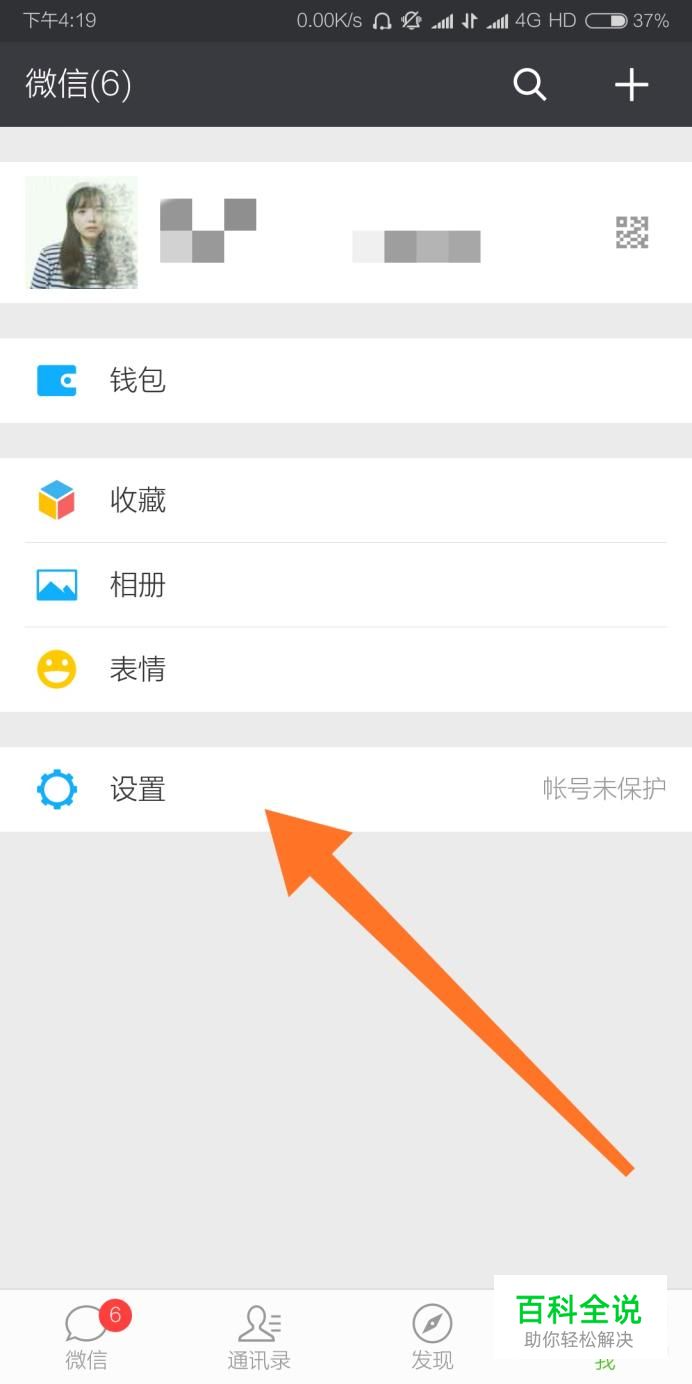Tap the plus icon in top bar

[631, 85]
